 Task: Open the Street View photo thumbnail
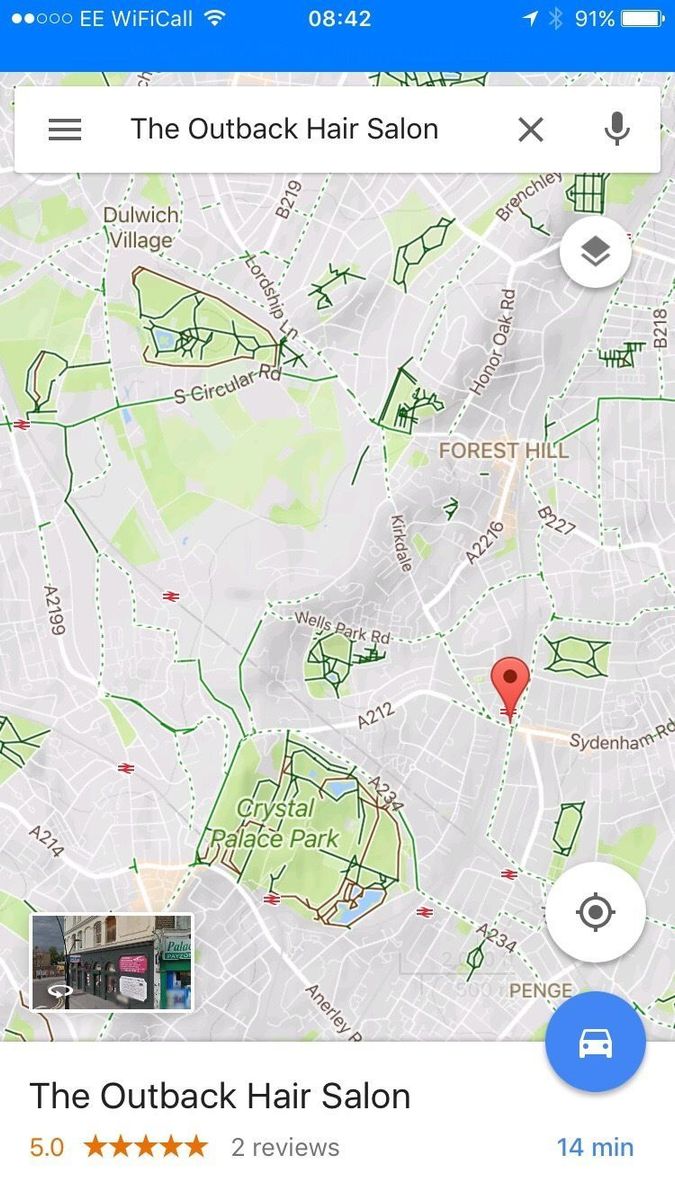111,962
